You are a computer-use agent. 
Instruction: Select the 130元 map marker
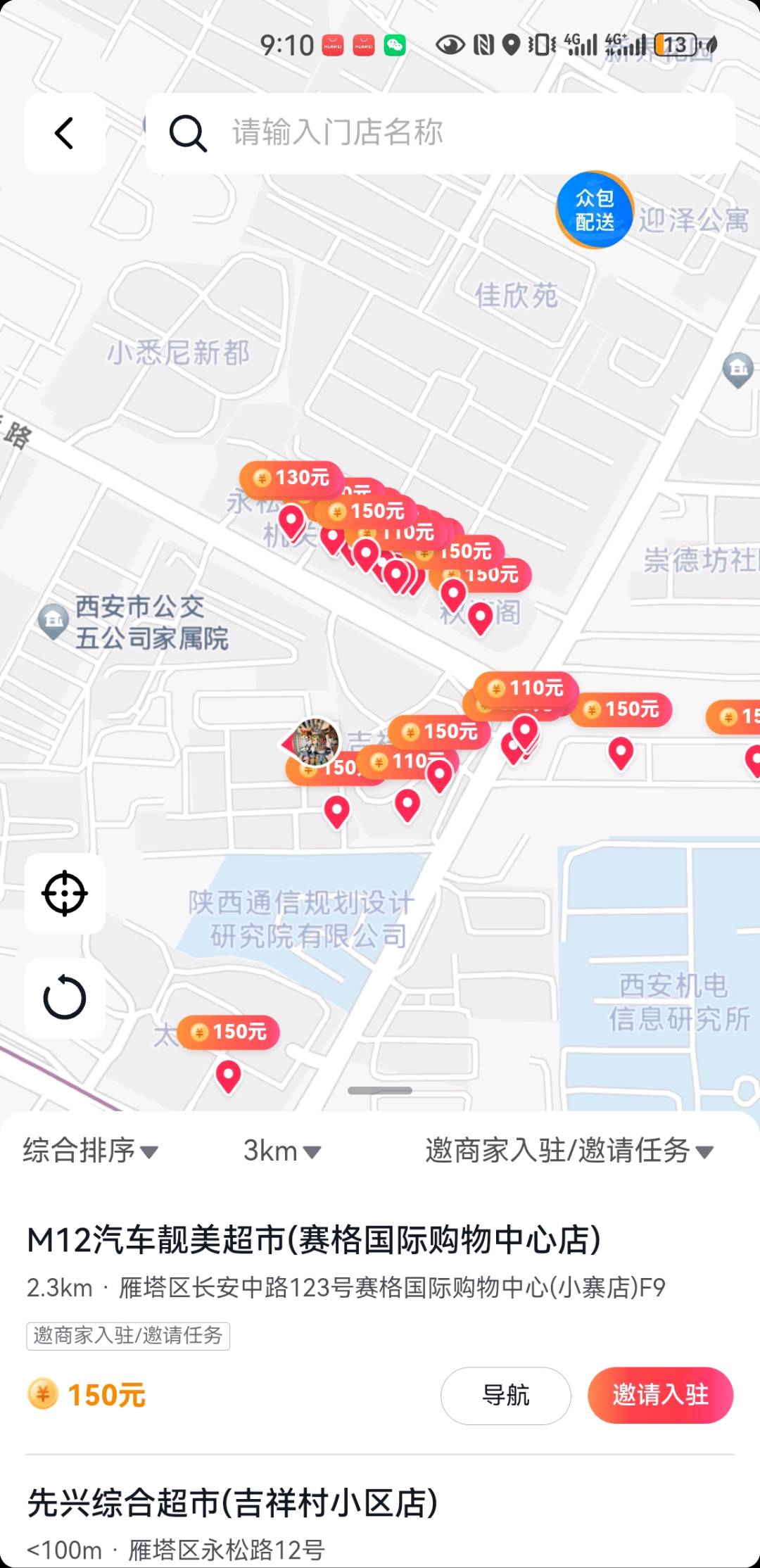tap(291, 478)
